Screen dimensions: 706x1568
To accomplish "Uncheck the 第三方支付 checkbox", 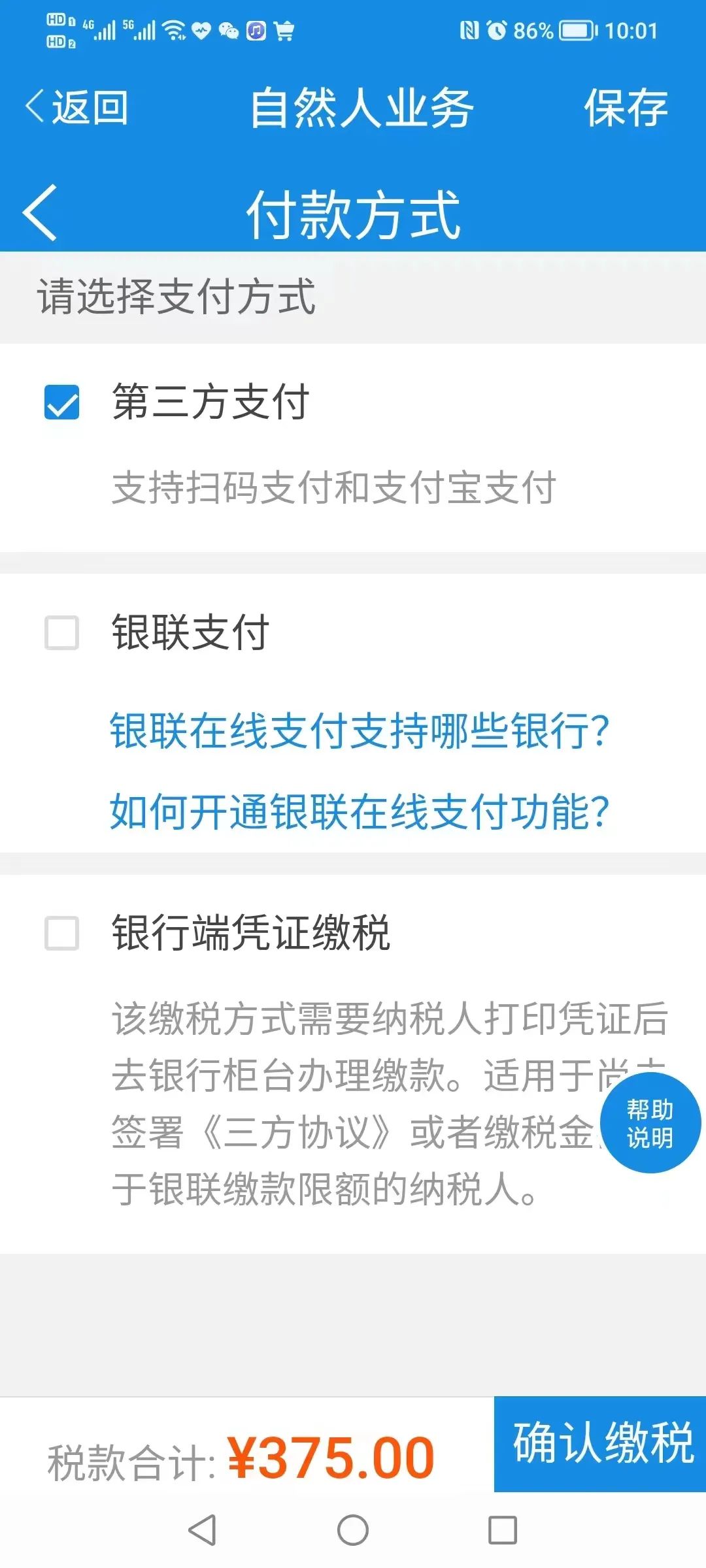I will pyautogui.click(x=61, y=402).
